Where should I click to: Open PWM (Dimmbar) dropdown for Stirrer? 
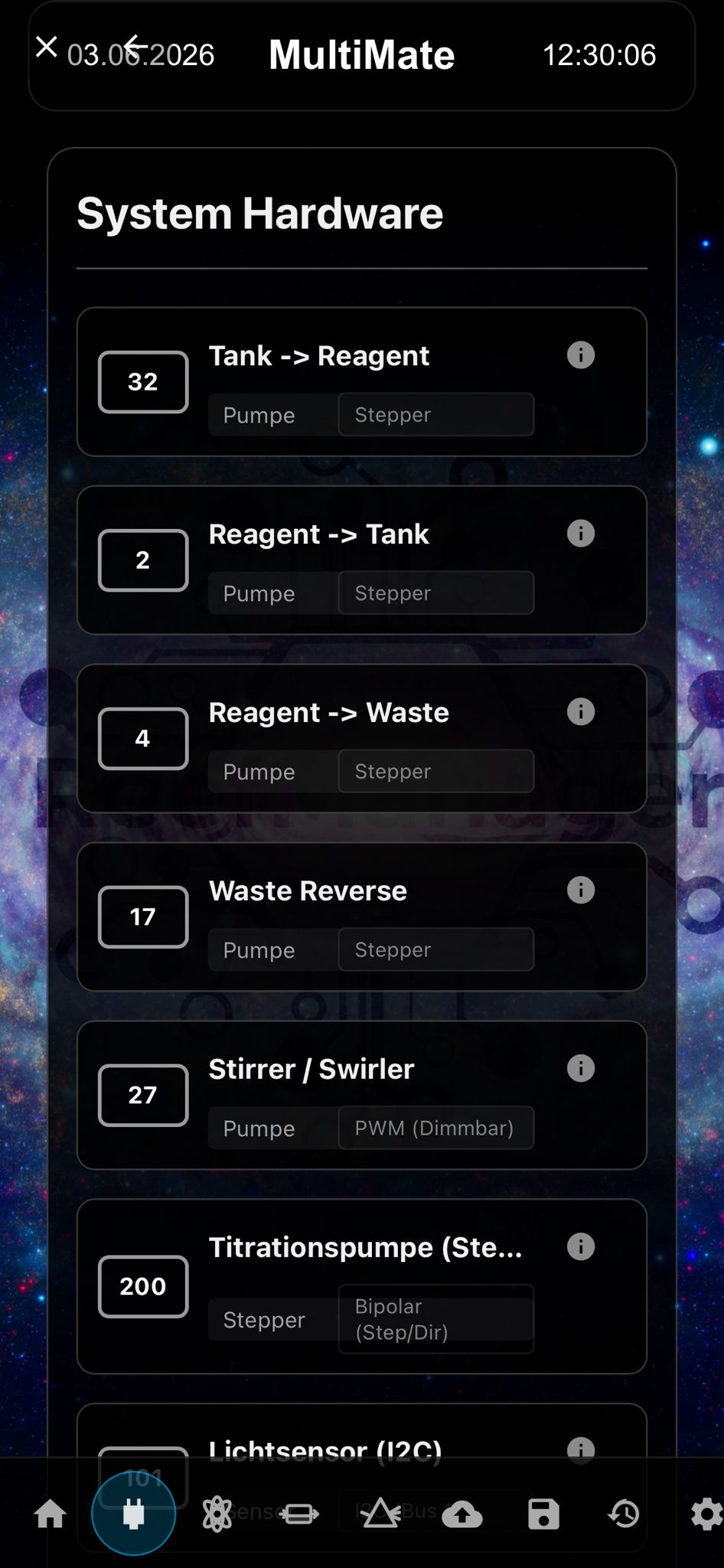click(x=436, y=1128)
